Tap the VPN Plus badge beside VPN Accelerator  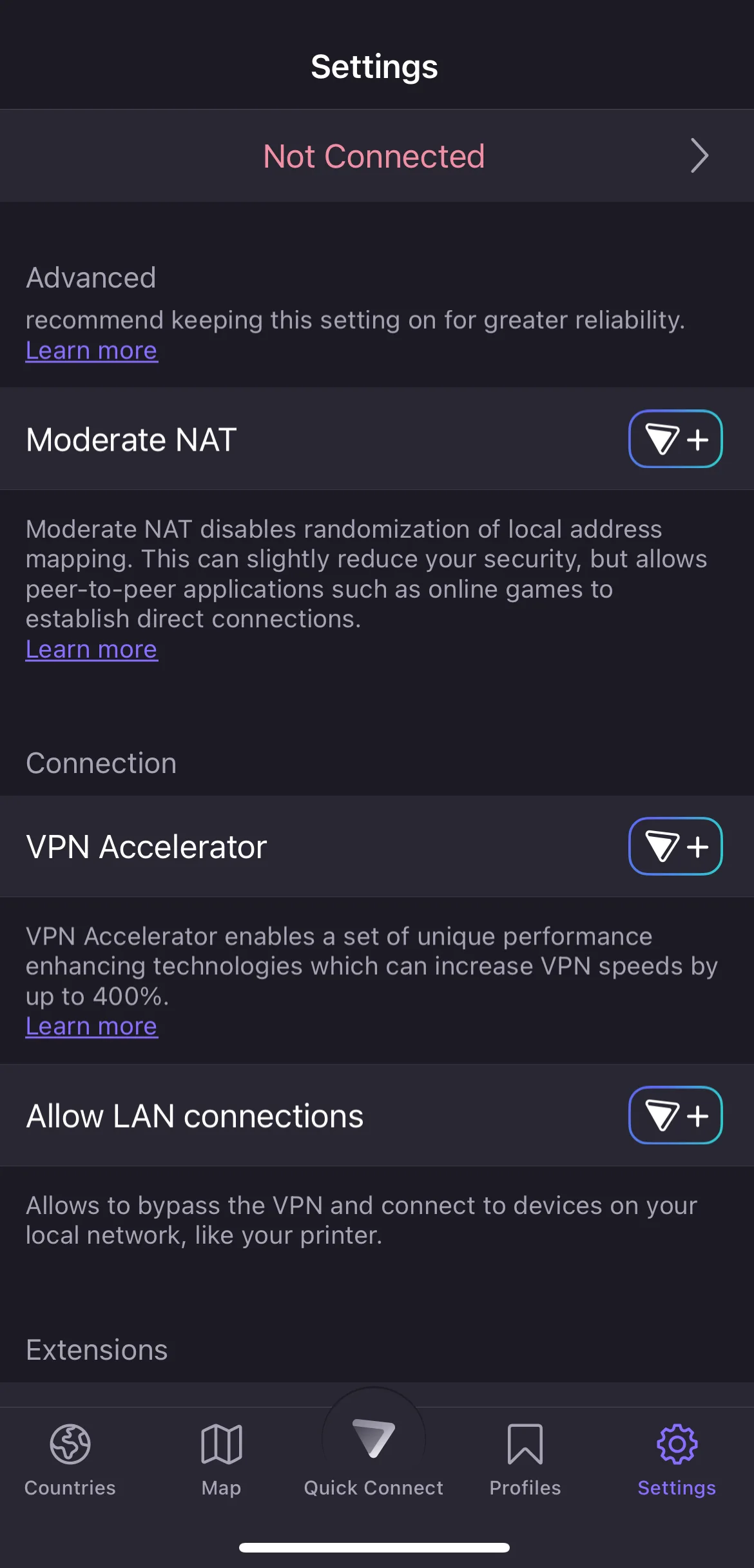[675, 847]
